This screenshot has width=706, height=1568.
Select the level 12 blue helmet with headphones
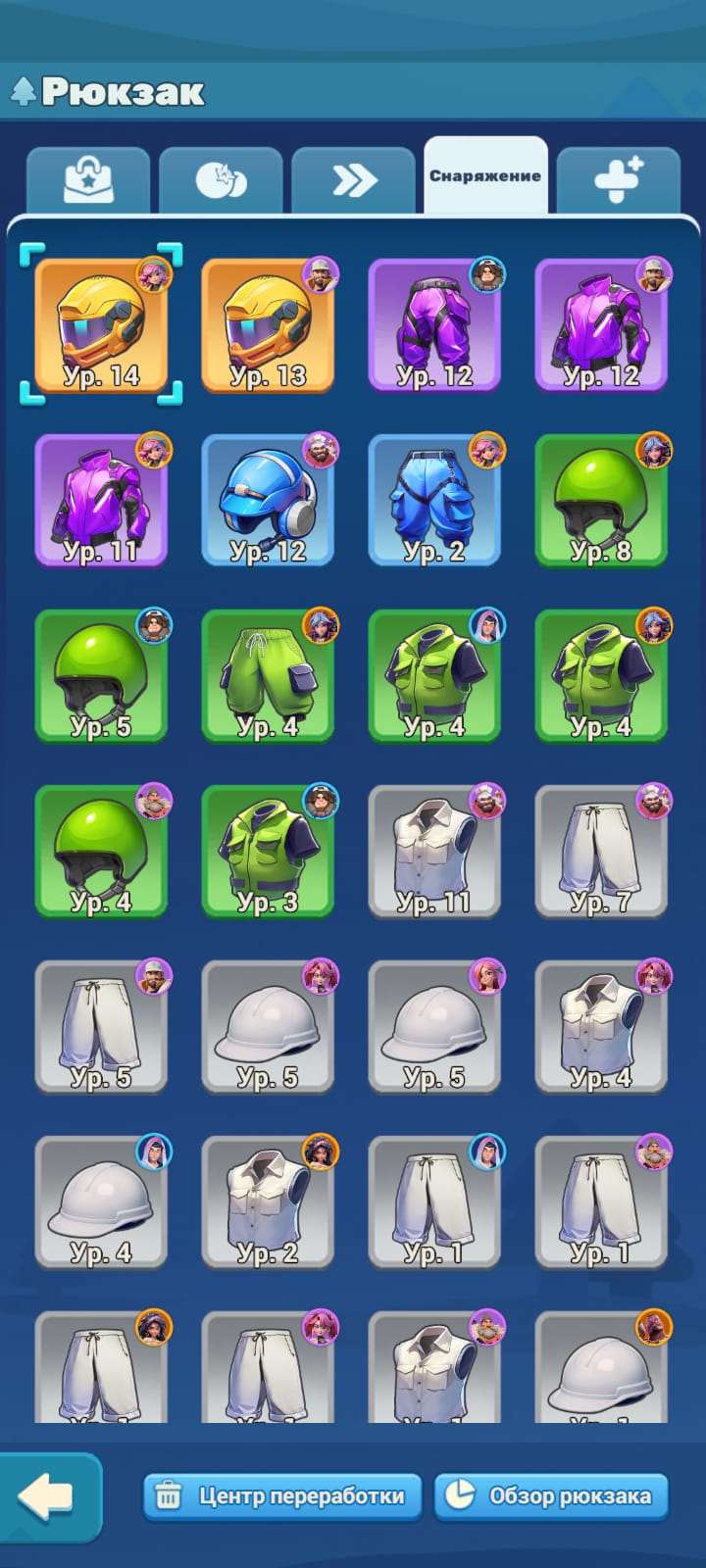click(269, 500)
